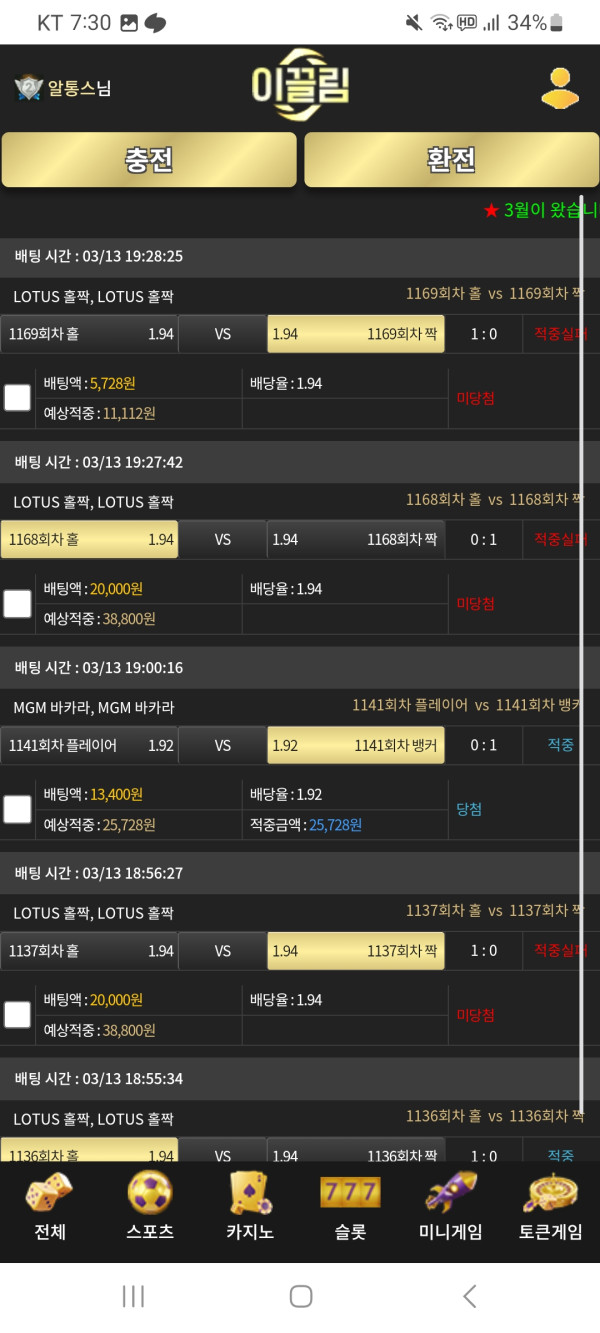This screenshot has width=600, height=1333.
Task: Mark the checkbox for the 1137회차 bet
Action: (x=17, y=1015)
